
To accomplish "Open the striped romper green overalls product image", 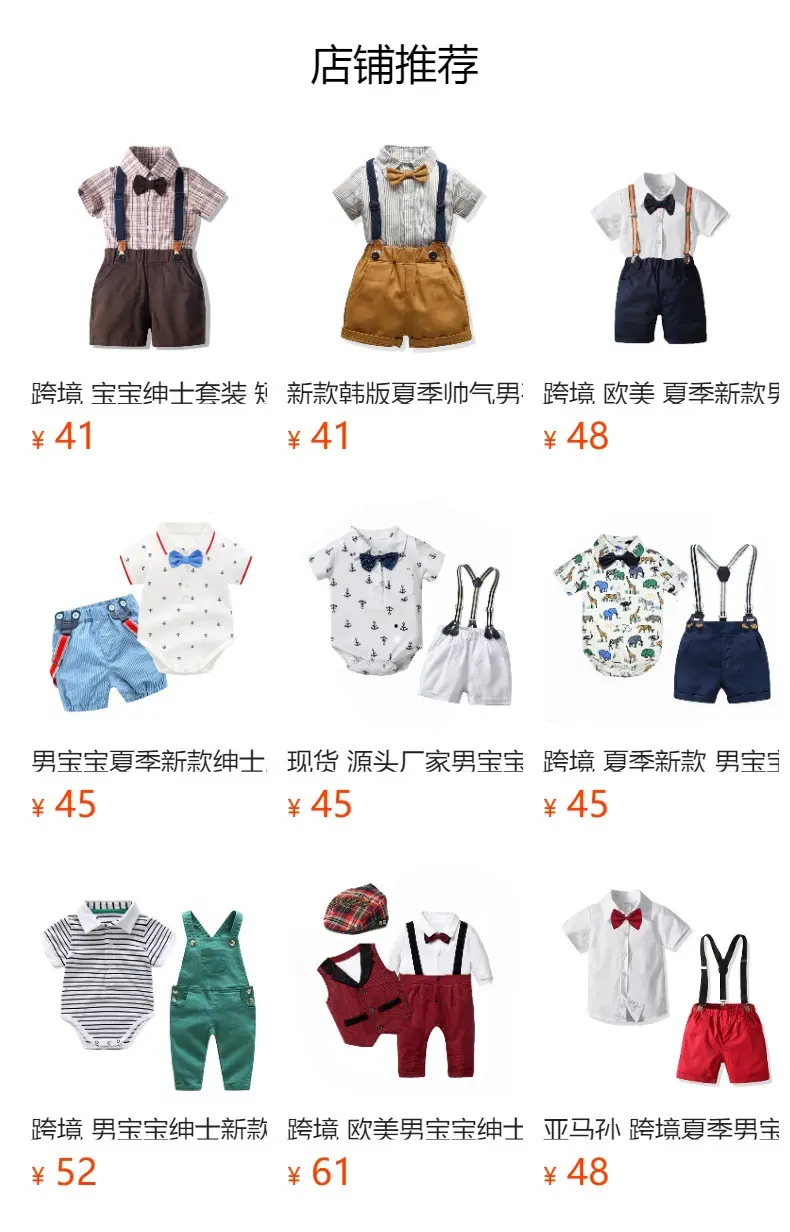I will point(148,985).
